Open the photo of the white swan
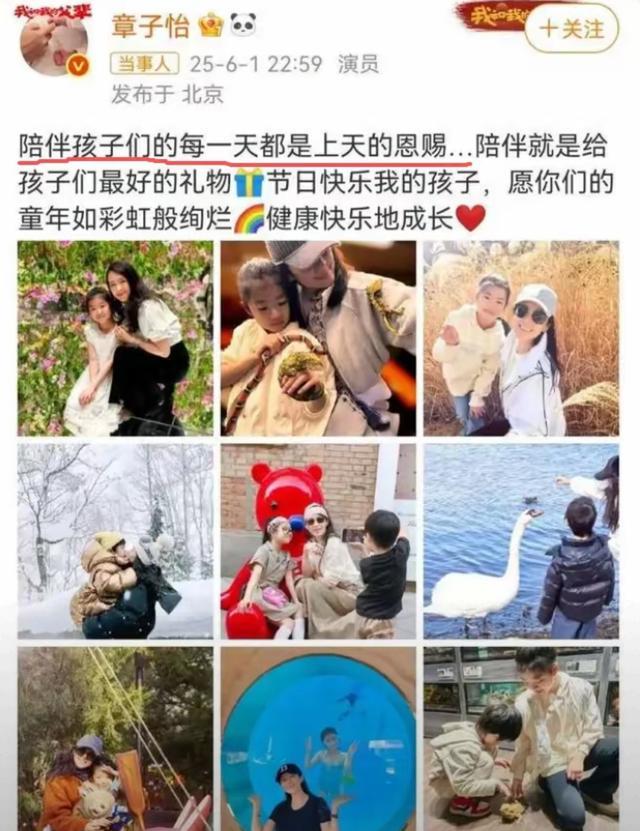This screenshot has width=640, height=831. click(x=521, y=541)
